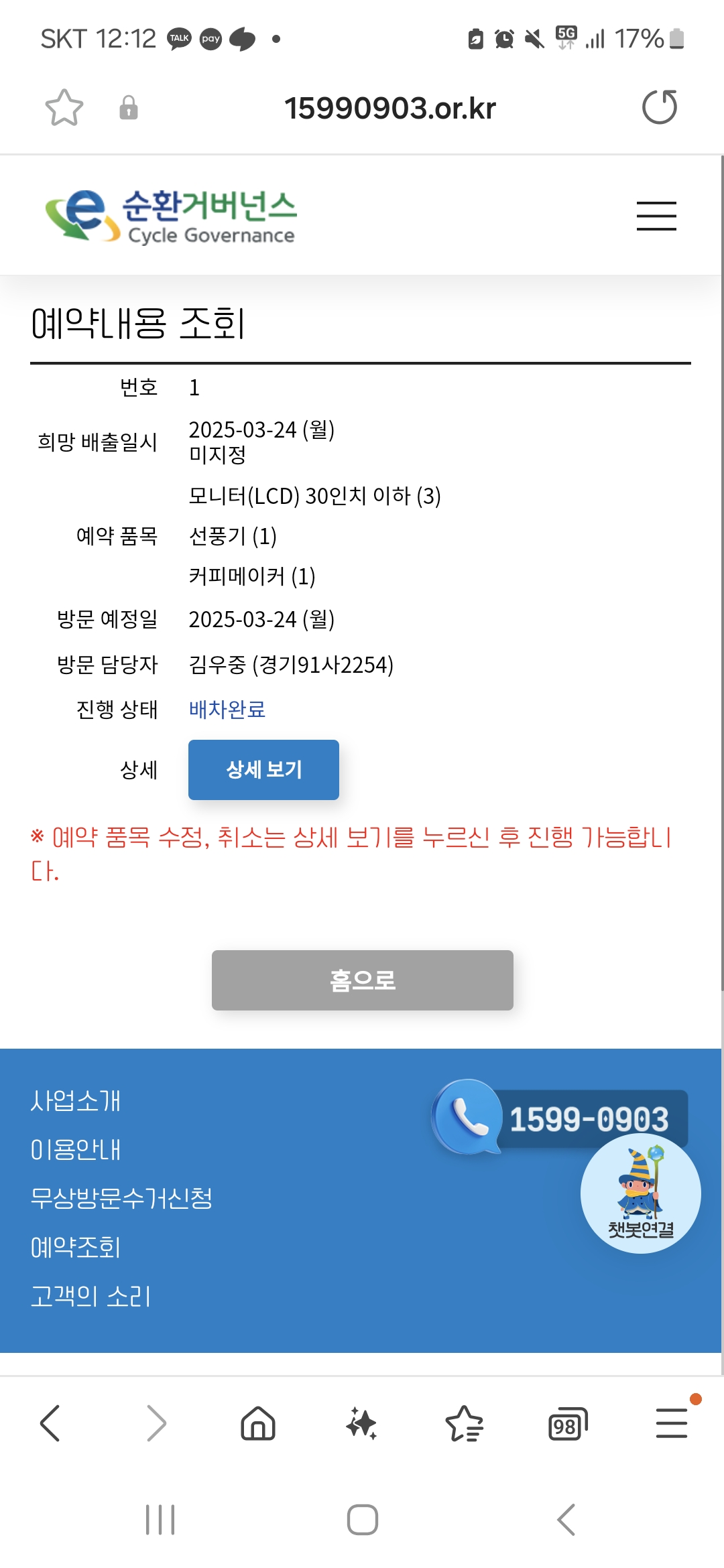Tap the system recent apps button

point(160,1519)
